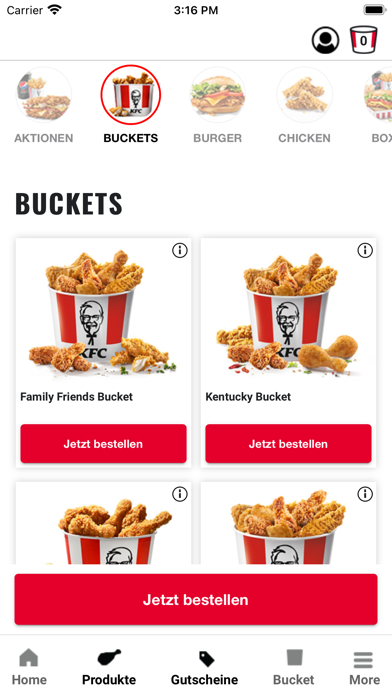The width and height of the screenshot is (392, 696).
Task: Open the user profile icon
Action: (x=325, y=40)
